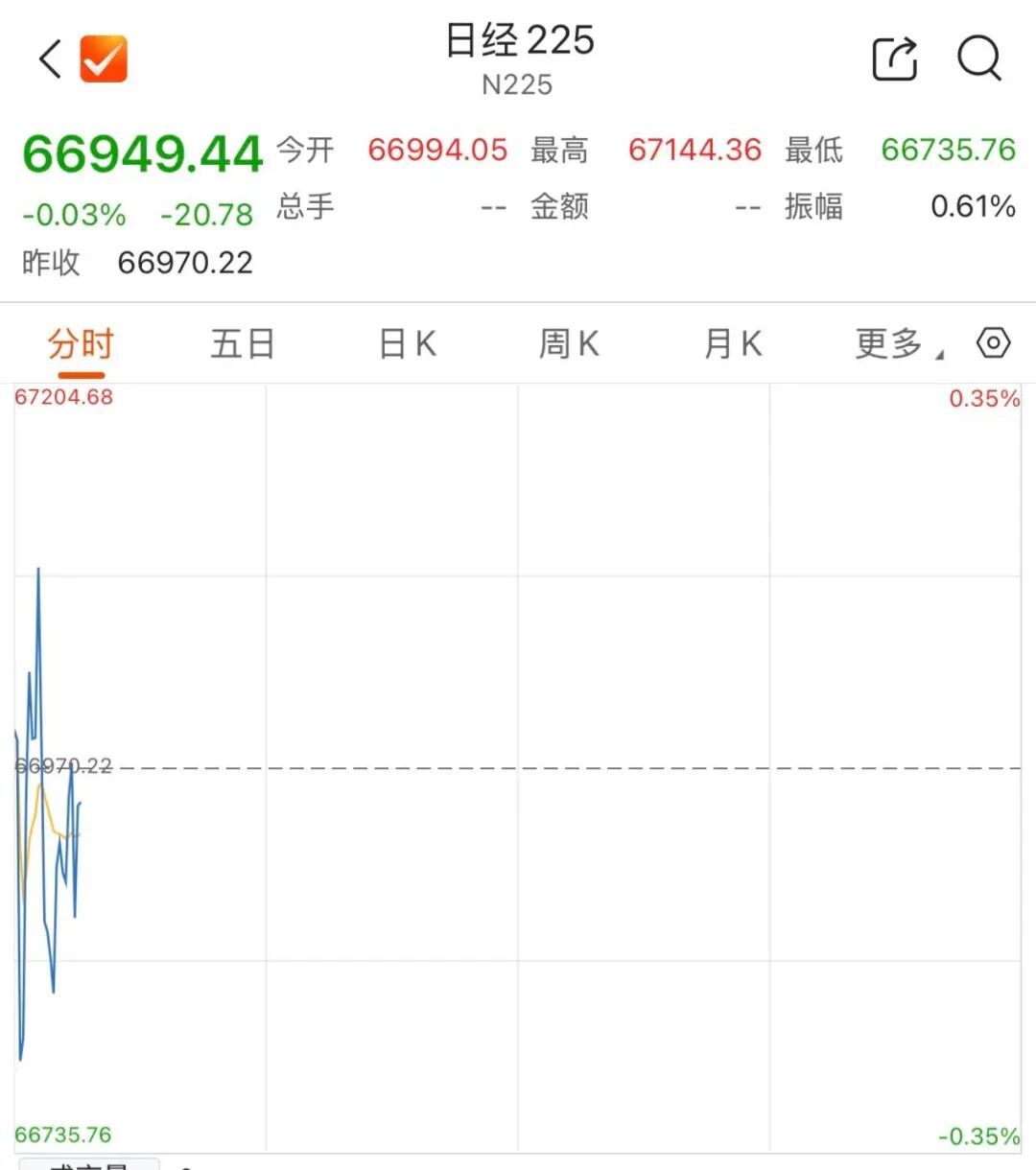The height and width of the screenshot is (1170, 1036).
Task: Go back using the arrow icon
Action: (51, 58)
